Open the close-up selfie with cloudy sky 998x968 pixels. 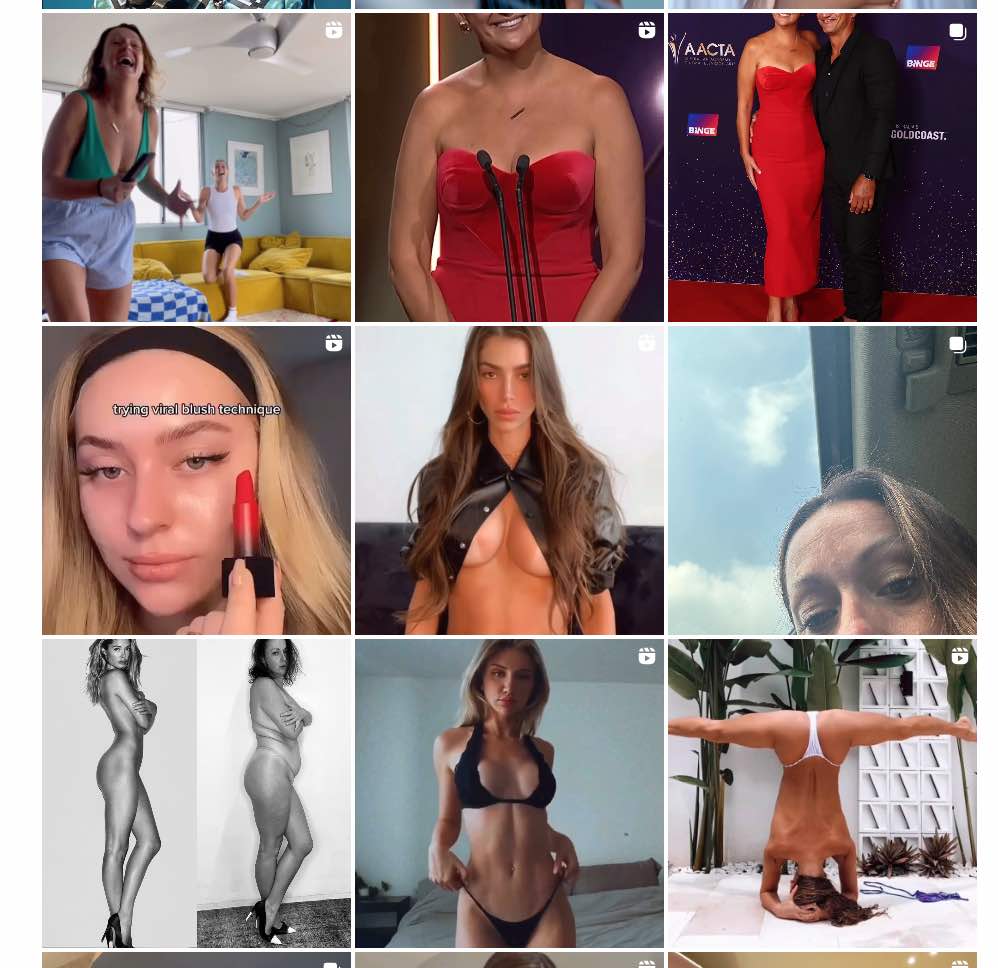click(822, 480)
